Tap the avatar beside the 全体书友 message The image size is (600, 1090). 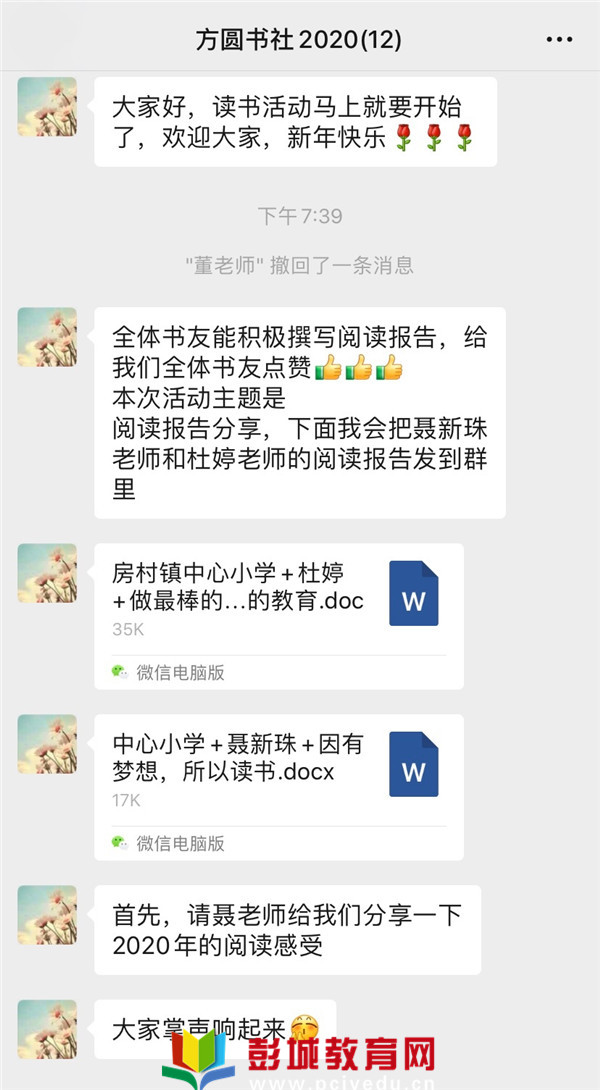click(47, 337)
